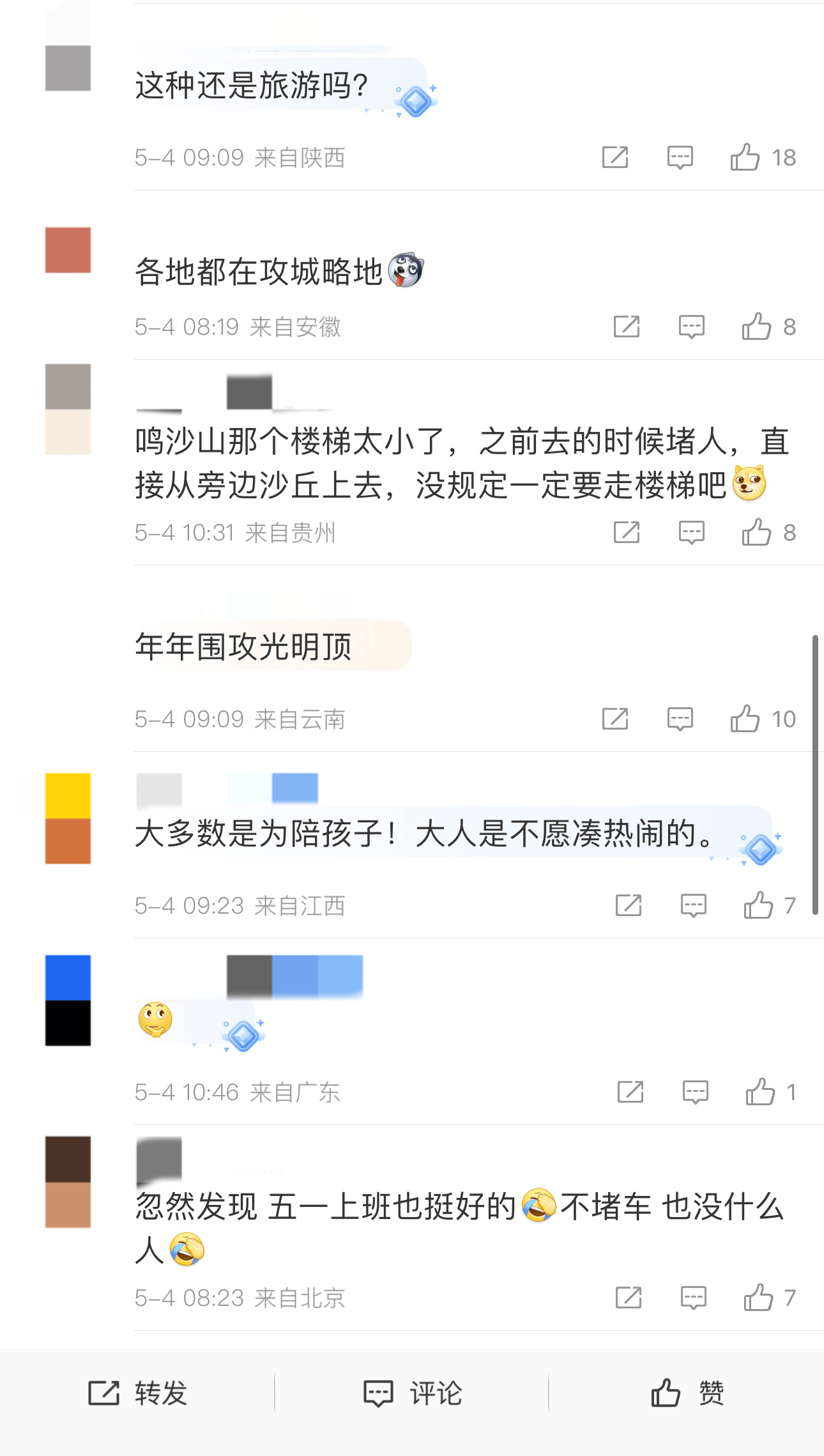Like the 五一上班 comment from 北京
This screenshot has width=824, height=1456.
(770, 1298)
